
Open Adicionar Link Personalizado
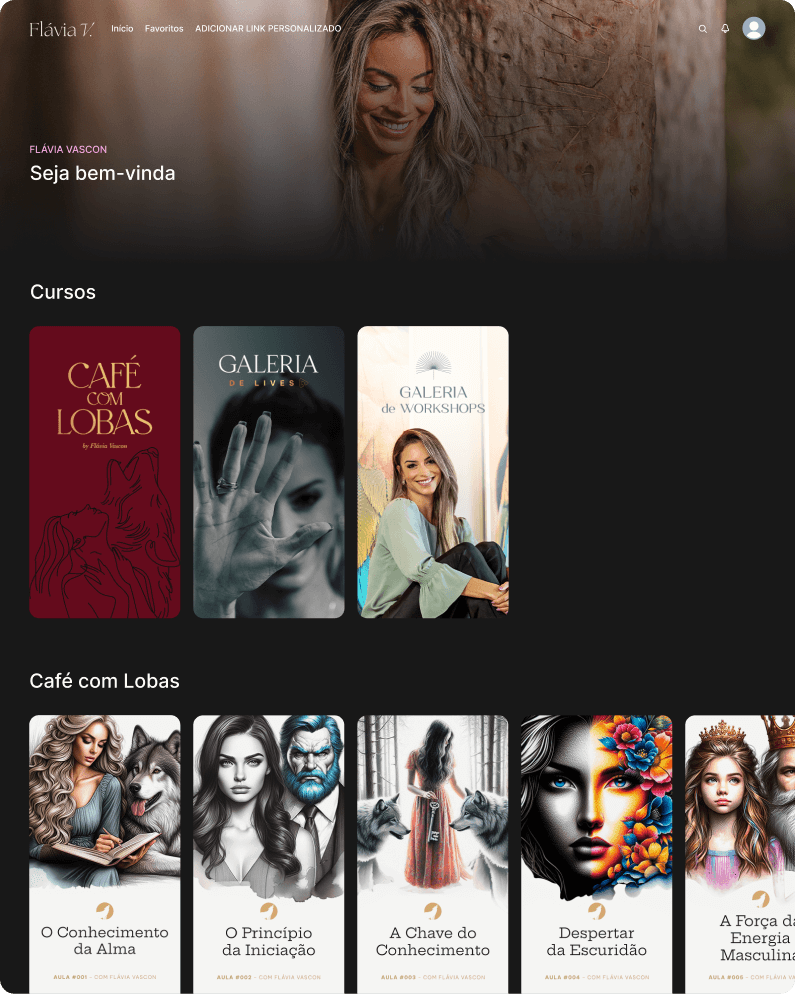(x=268, y=29)
